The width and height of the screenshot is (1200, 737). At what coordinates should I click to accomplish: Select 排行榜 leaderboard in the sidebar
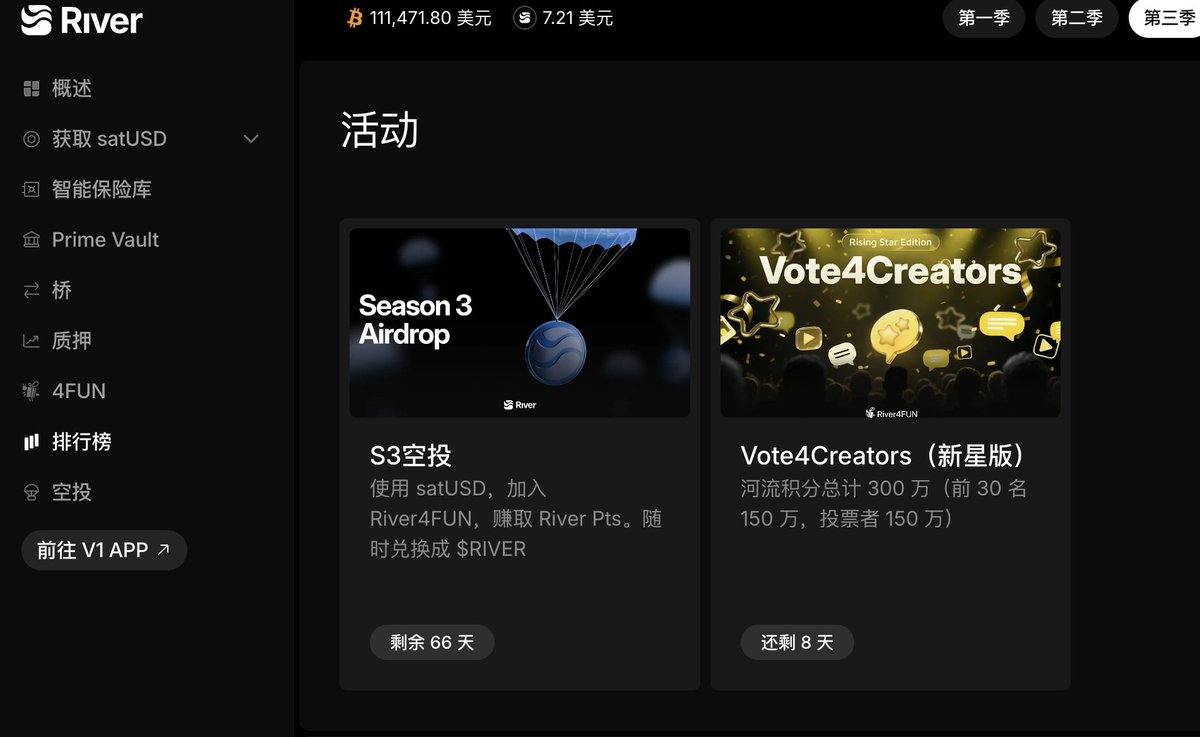pyautogui.click(x=81, y=441)
